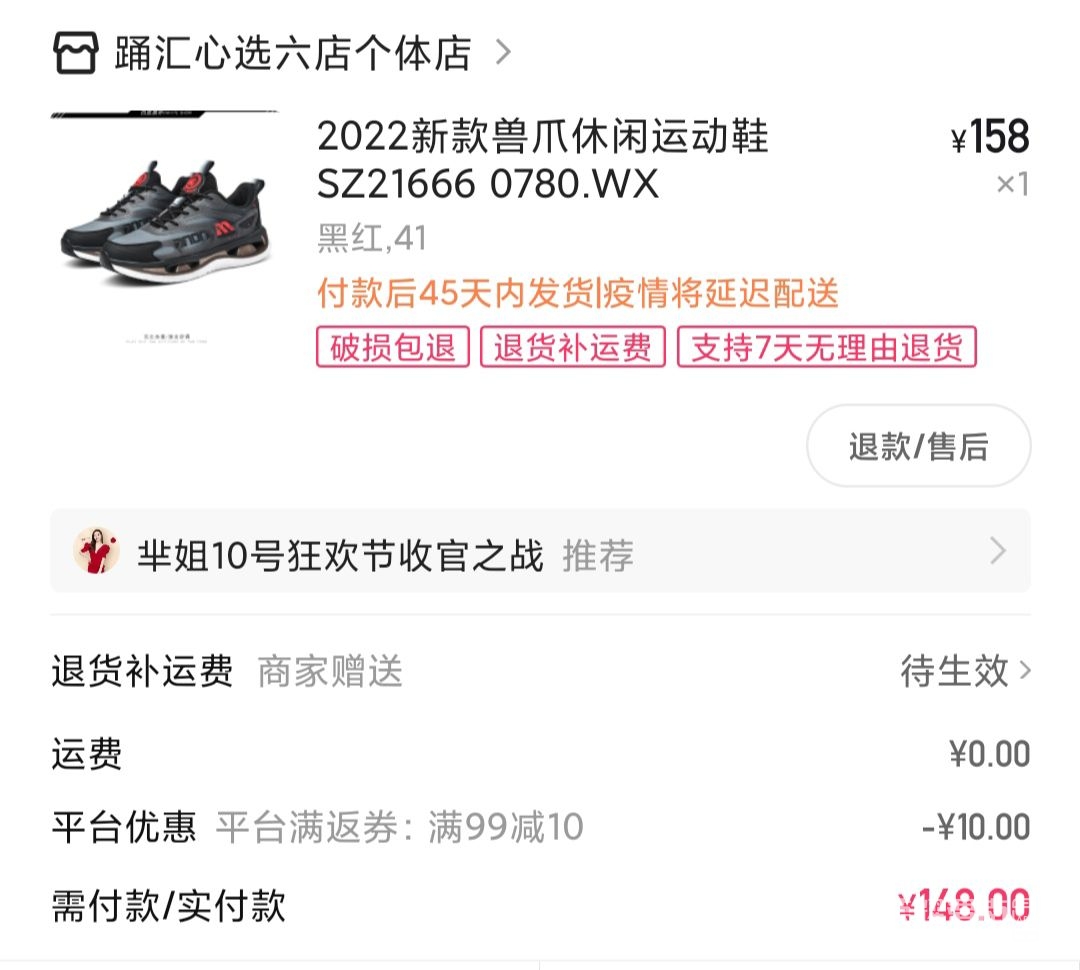1080x970 pixels.
Task: Open the 退货补运费 待生效 details
Action: coord(964,671)
